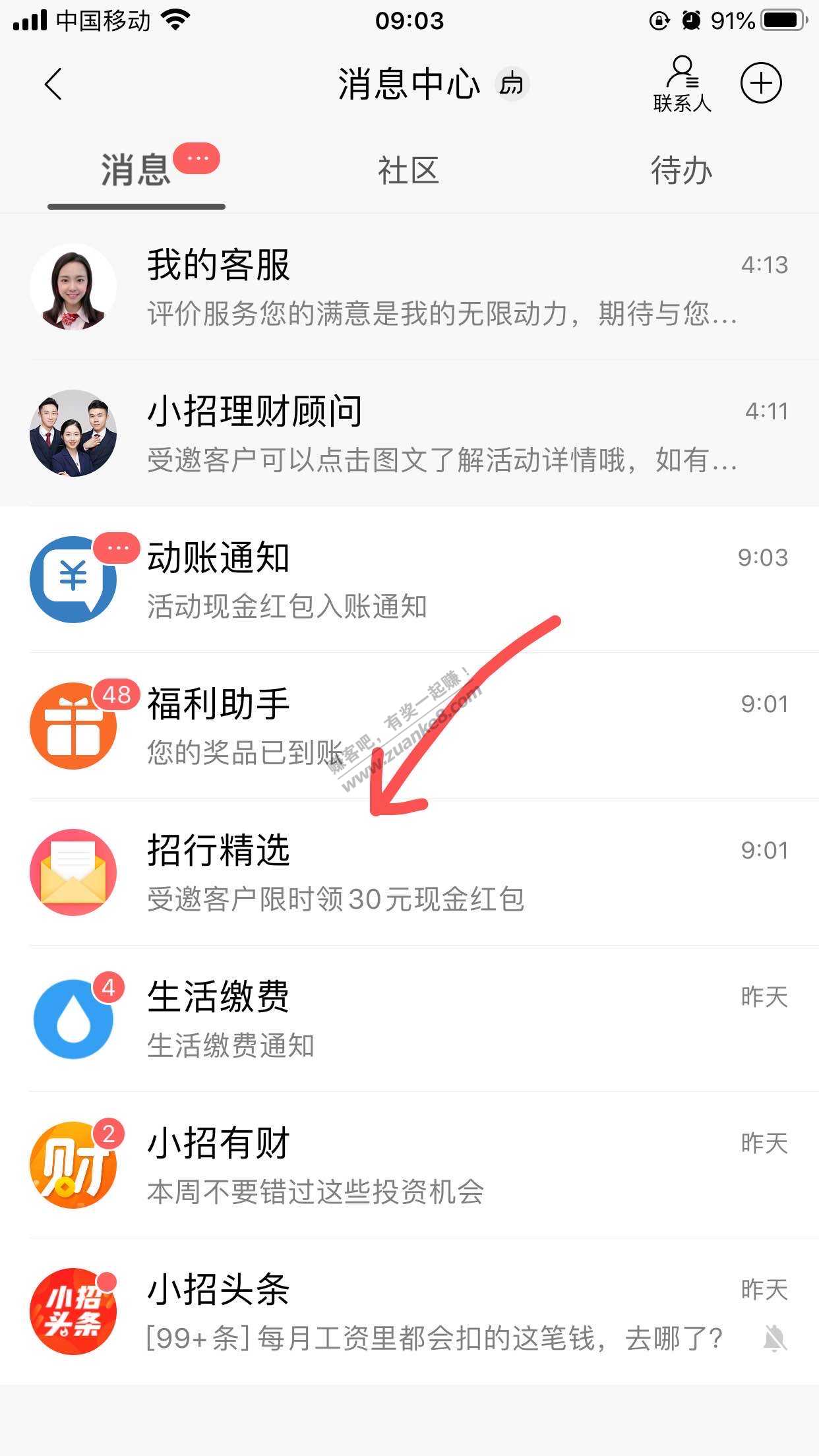The height and width of the screenshot is (1456, 819).
Task: Open the 我的客服 conversation
Action: [x=409, y=287]
